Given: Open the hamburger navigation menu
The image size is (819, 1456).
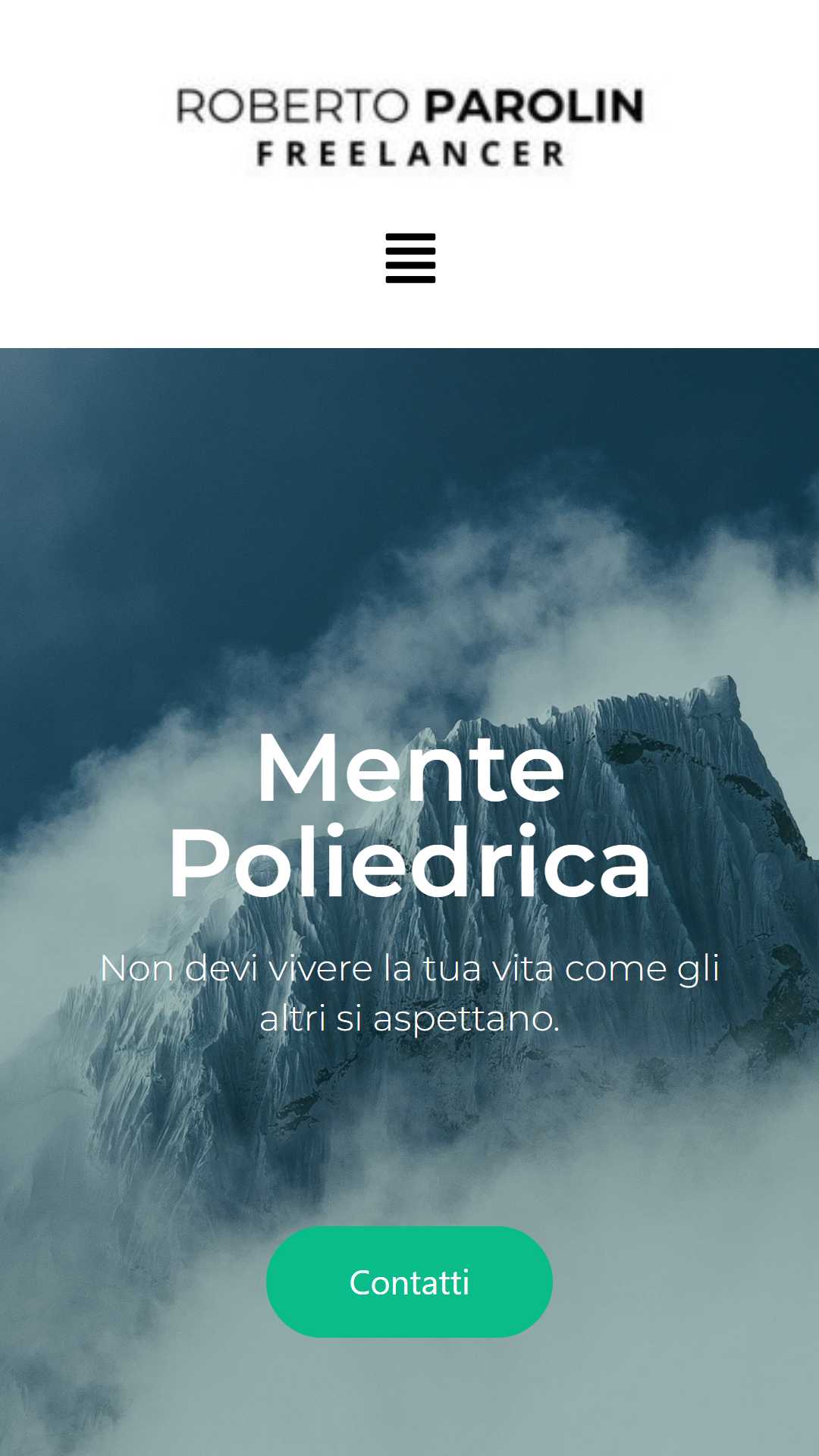Looking at the screenshot, I should (410, 258).
